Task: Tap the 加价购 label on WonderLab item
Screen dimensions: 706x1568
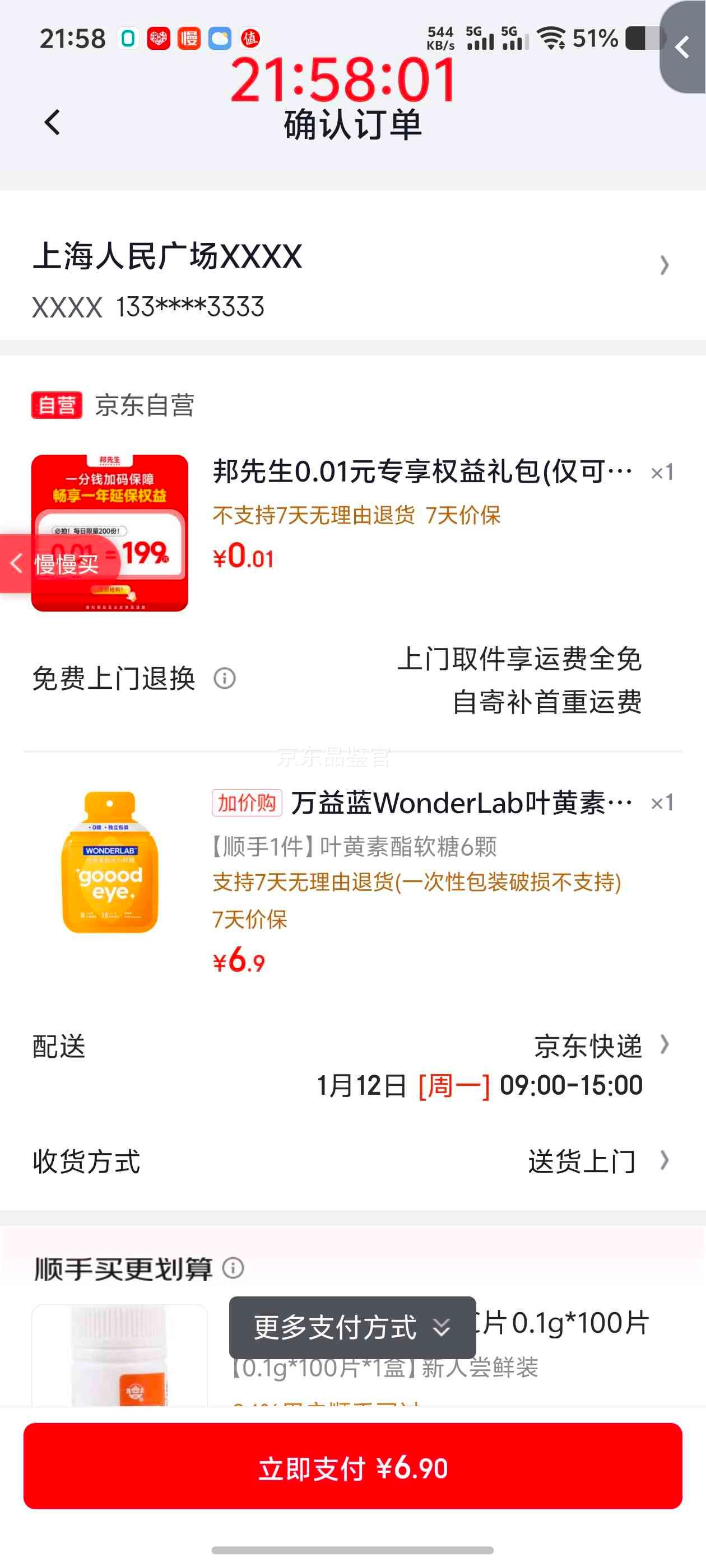Action: (x=246, y=802)
